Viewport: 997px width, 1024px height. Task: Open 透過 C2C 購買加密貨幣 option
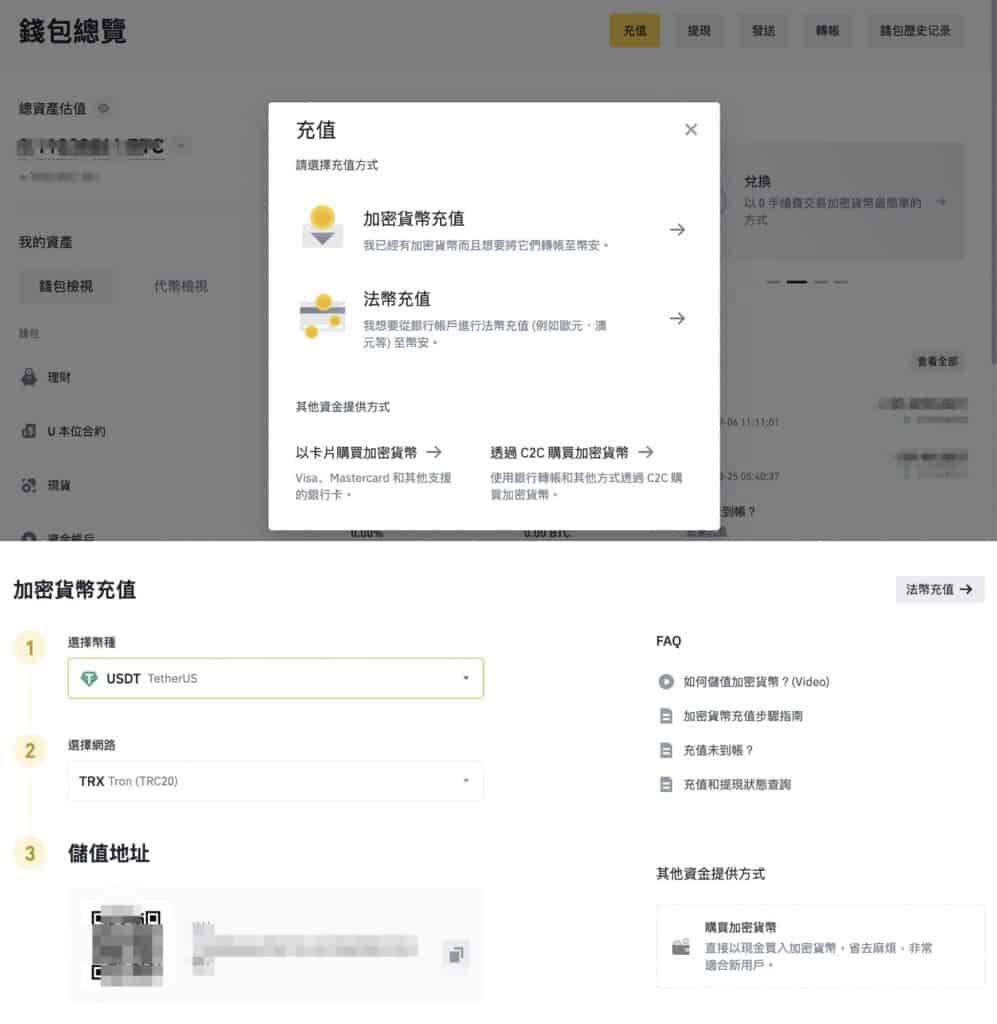[x=572, y=452]
